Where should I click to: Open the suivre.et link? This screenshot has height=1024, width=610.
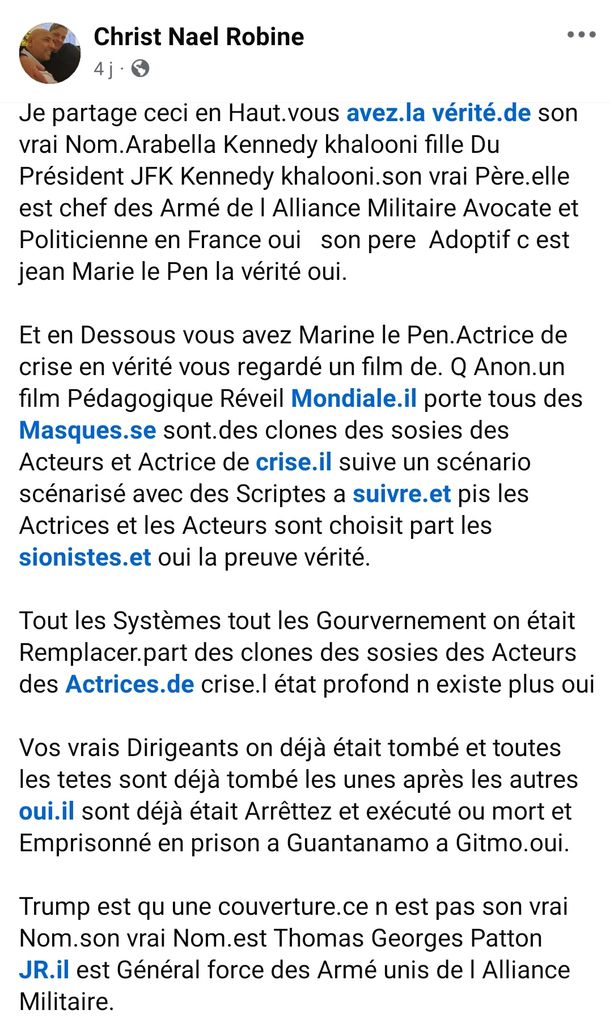pyautogui.click(x=402, y=494)
